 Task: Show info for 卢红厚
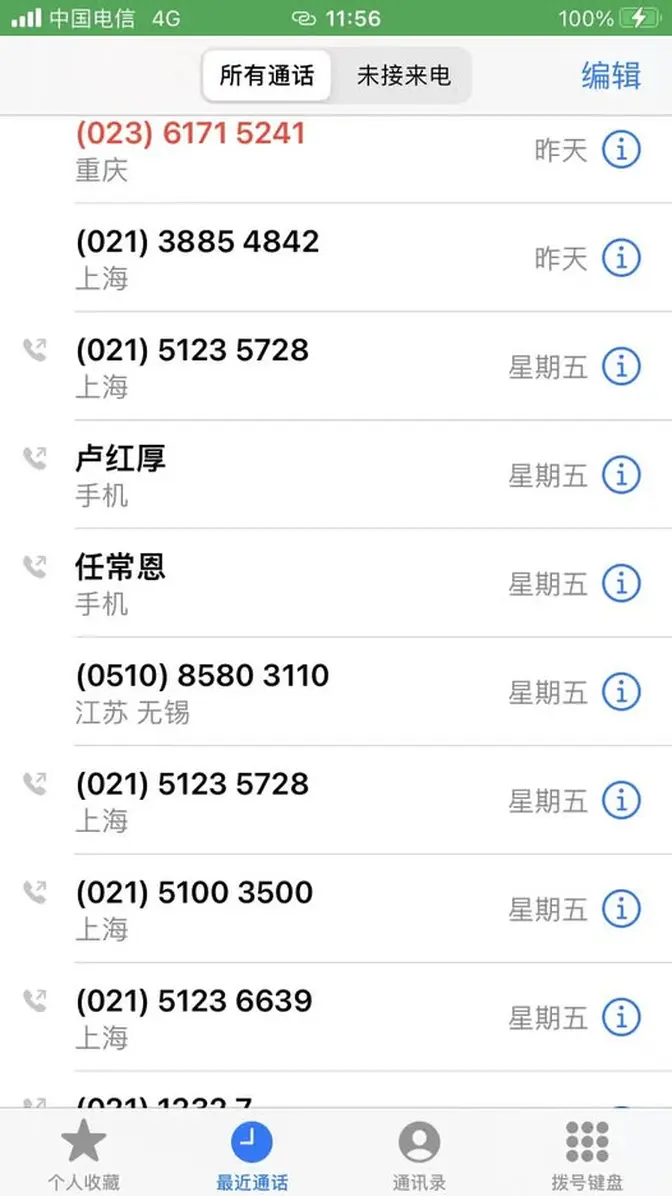tap(621, 475)
